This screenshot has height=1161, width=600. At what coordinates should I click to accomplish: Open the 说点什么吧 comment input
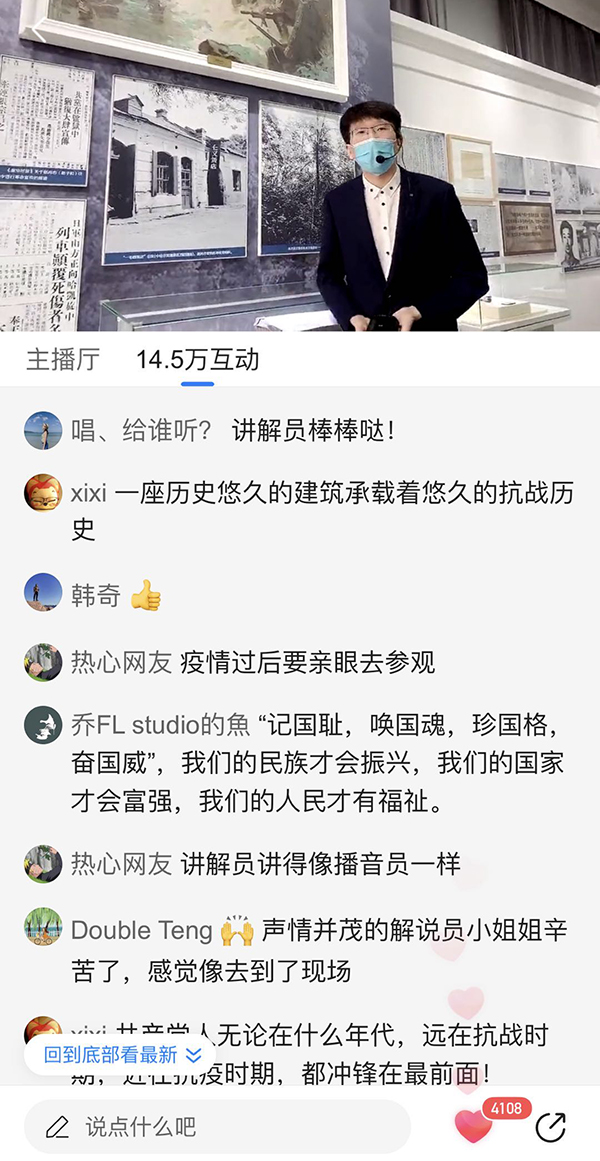(x=217, y=1127)
